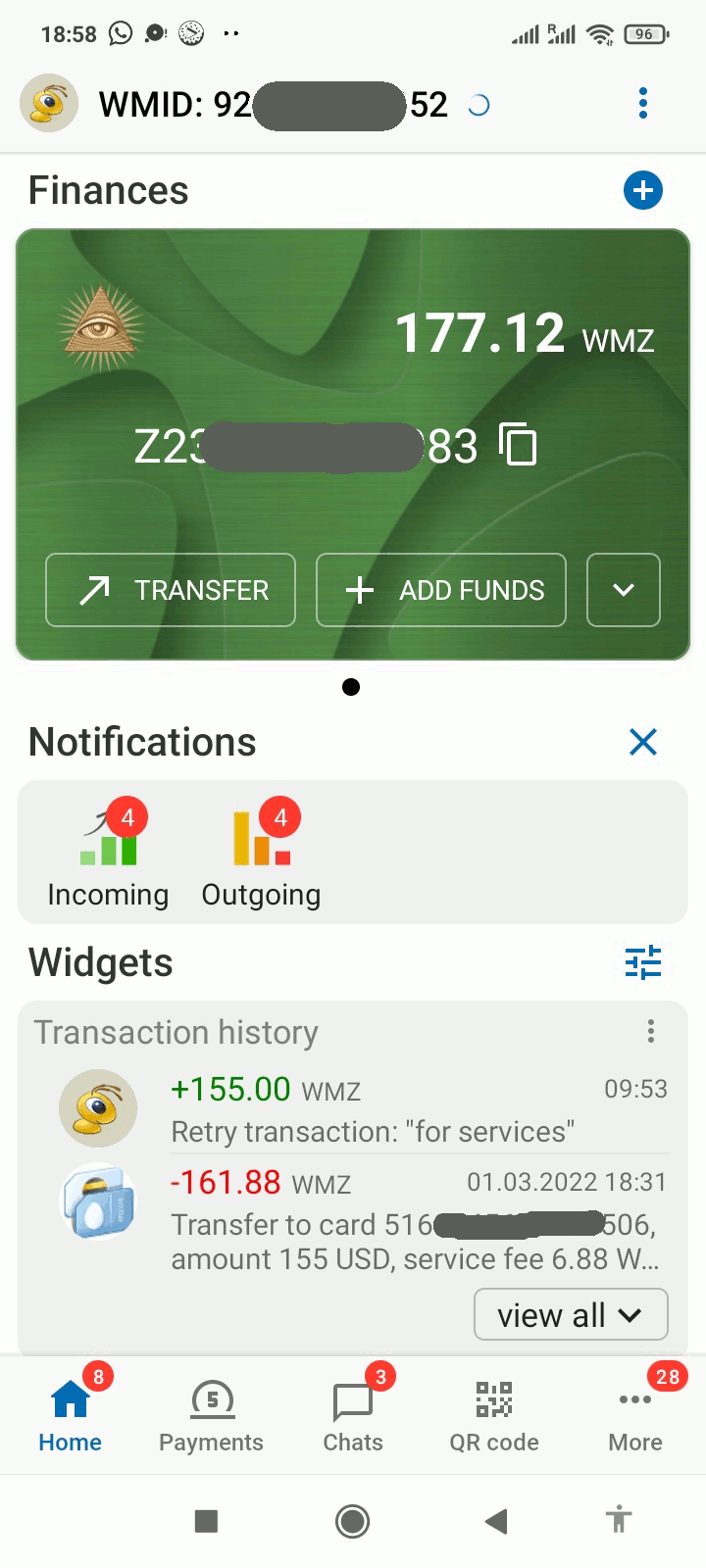The height and width of the screenshot is (1568, 706).
Task: Switch to the Chats tab
Action: click(x=353, y=1415)
